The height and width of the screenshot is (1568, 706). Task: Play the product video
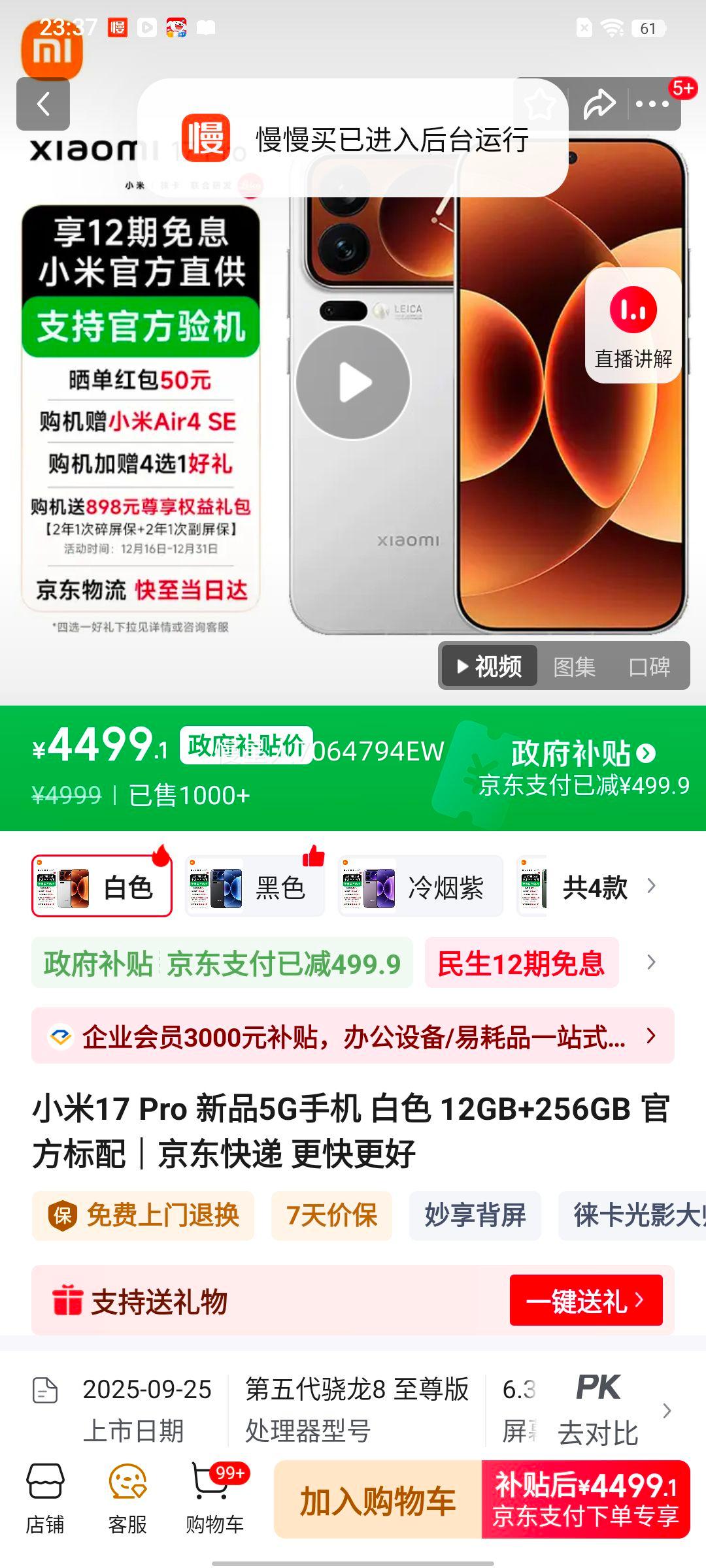[353, 384]
